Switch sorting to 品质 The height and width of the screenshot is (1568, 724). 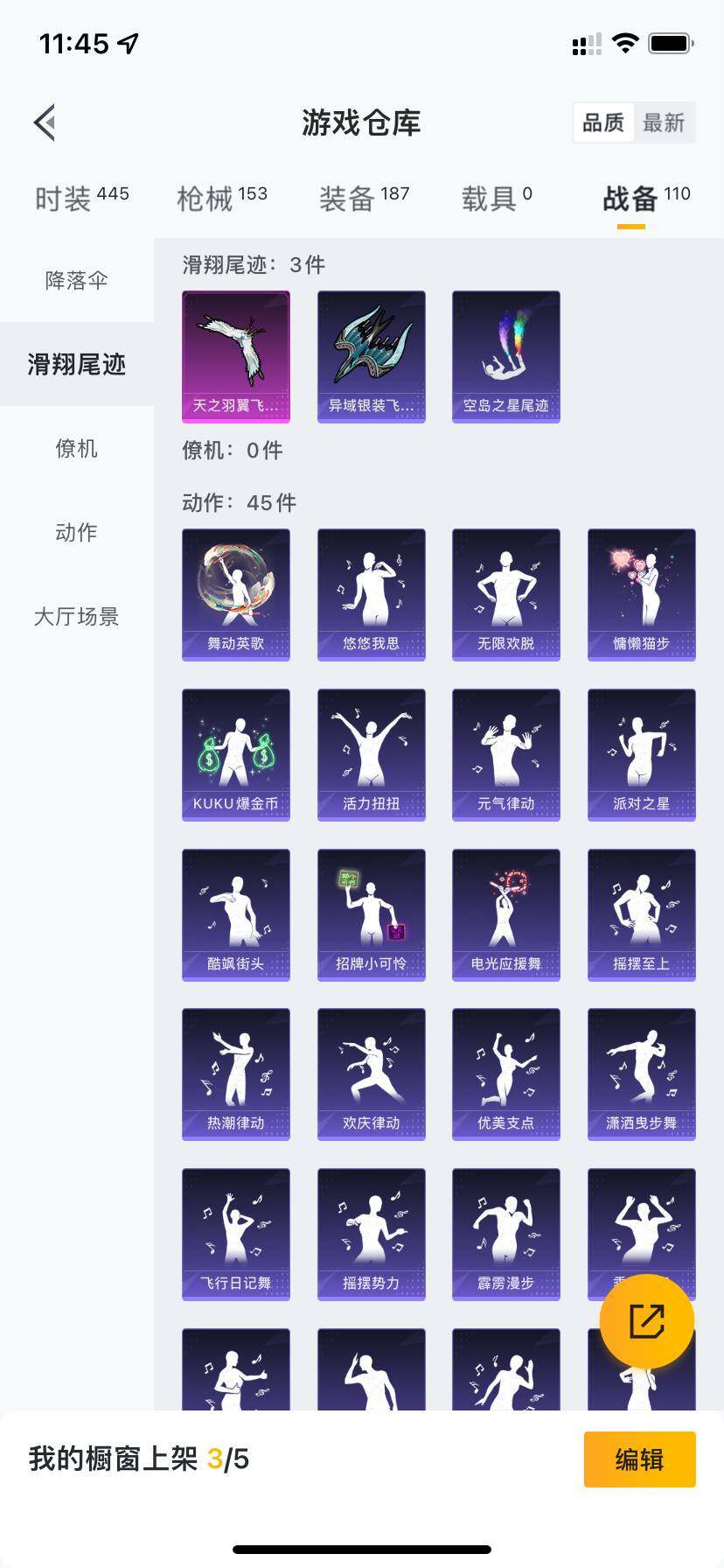pyautogui.click(x=602, y=122)
